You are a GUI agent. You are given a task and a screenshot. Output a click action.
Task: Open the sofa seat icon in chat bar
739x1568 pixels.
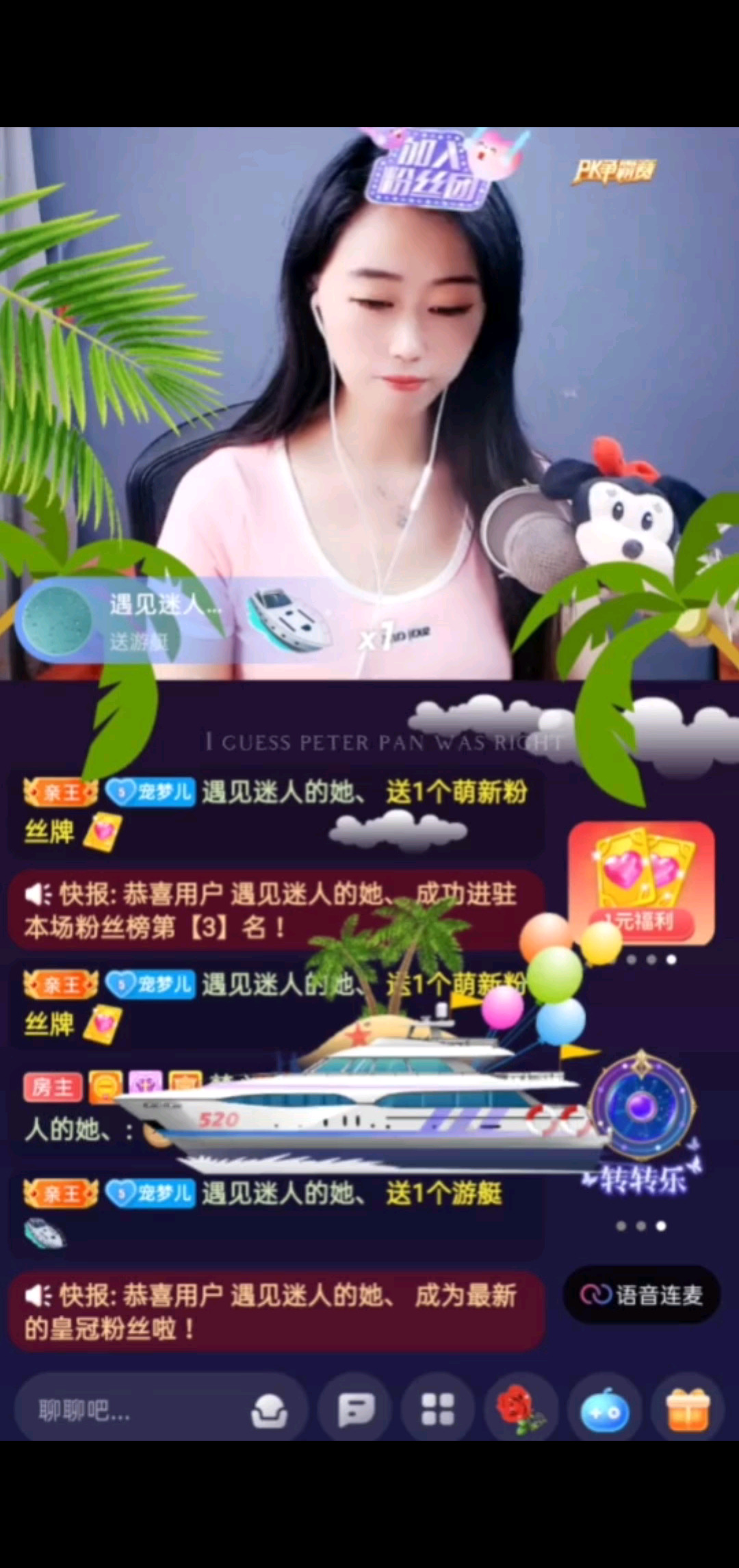pos(269,1411)
